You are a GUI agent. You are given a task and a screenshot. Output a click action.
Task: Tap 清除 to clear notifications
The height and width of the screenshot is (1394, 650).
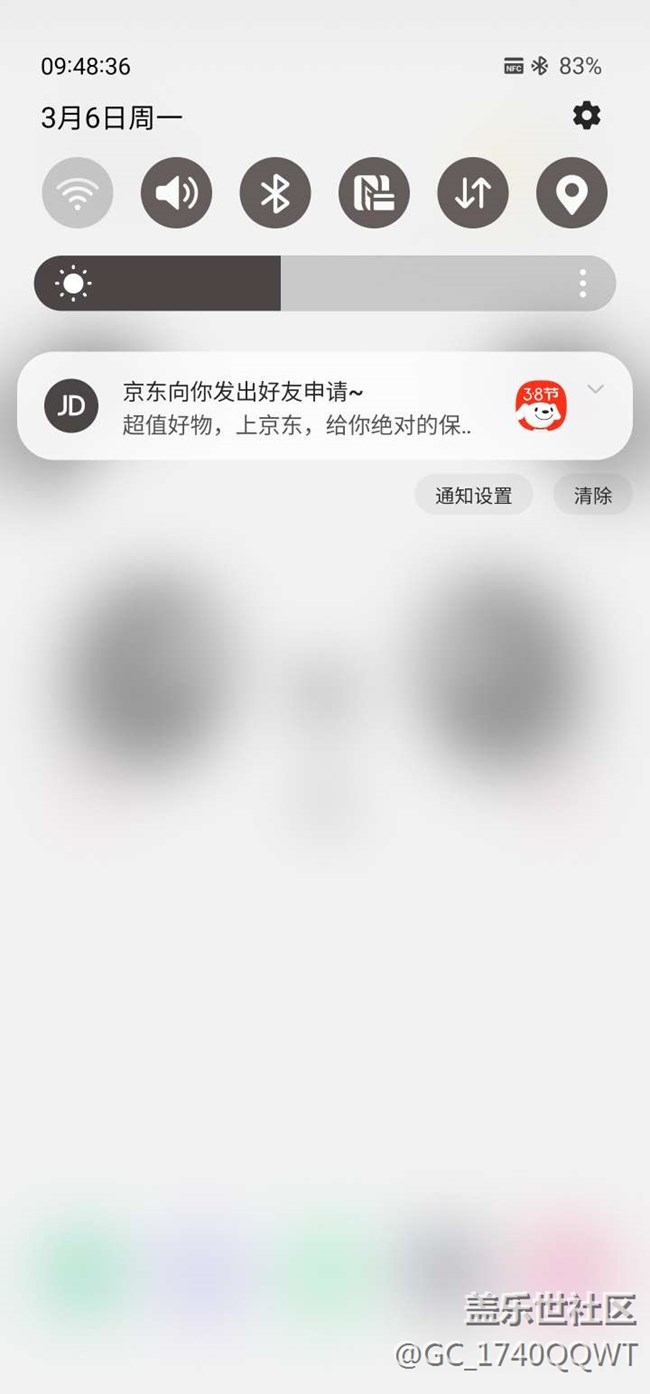coord(592,495)
